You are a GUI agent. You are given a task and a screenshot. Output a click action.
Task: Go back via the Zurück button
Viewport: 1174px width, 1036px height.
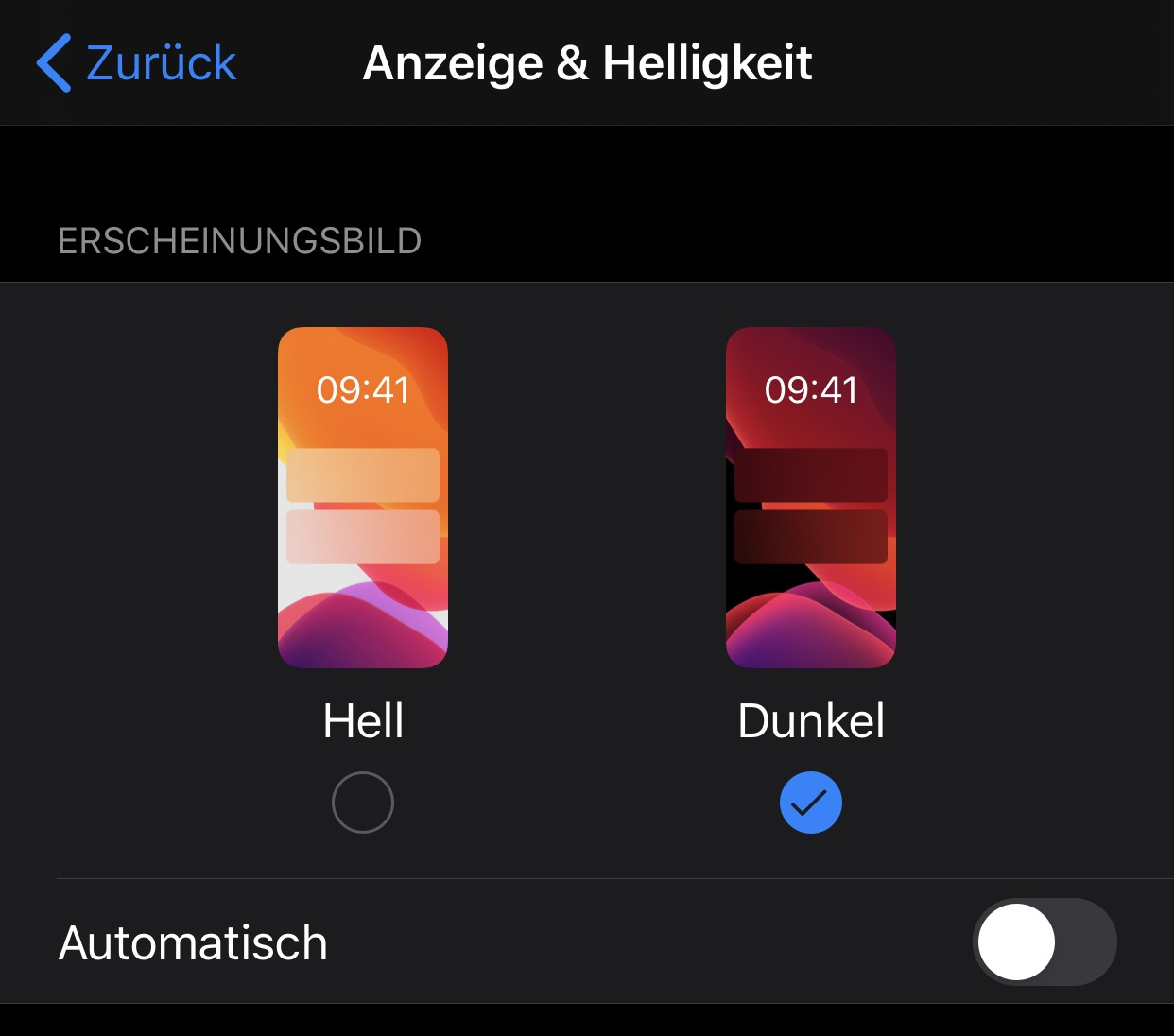137,63
